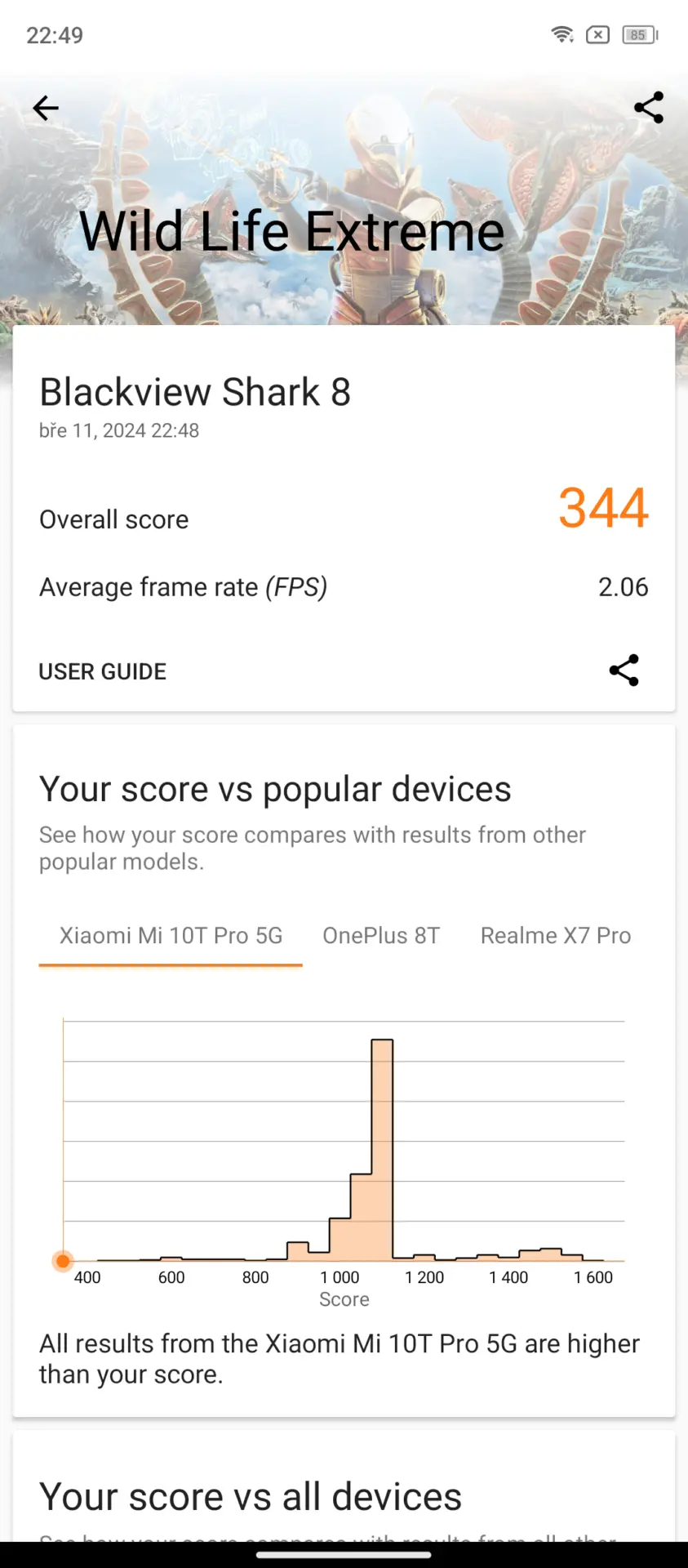Go back using the header arrow

click(46, 108)
